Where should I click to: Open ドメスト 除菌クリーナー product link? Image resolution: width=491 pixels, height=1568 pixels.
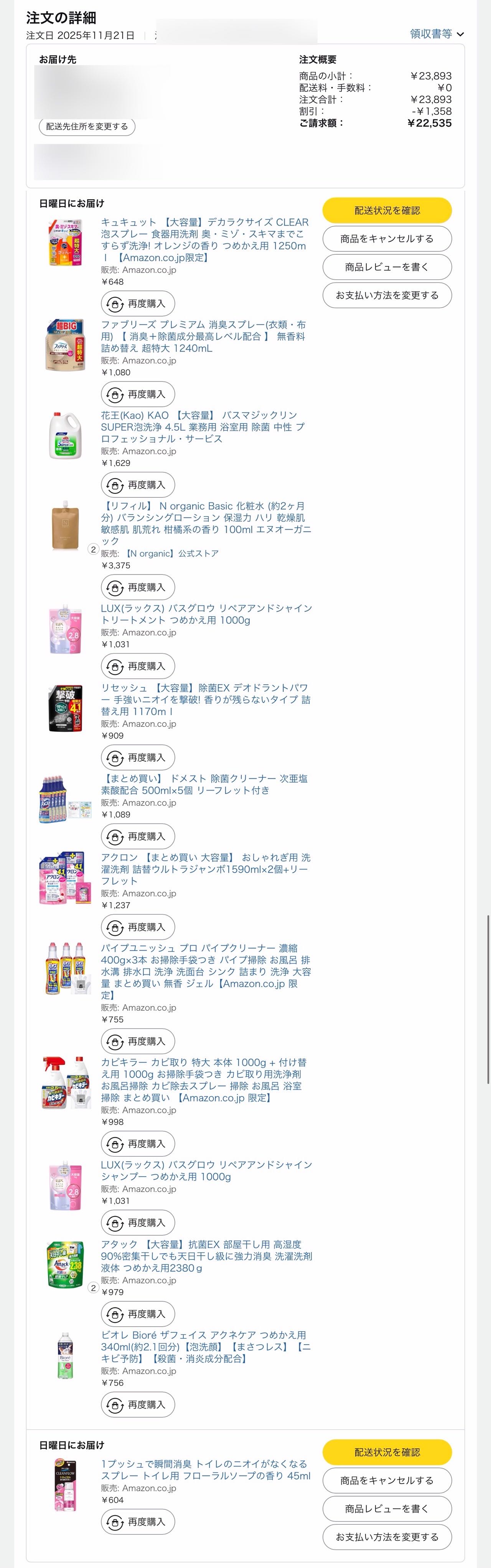coord(204,784)
